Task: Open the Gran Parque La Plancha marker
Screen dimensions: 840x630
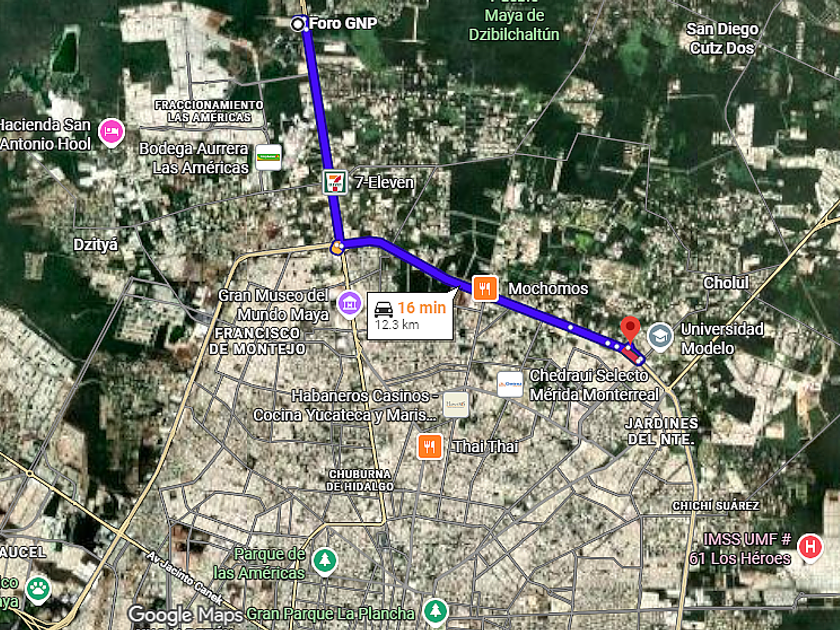Action: click(434, 610)
